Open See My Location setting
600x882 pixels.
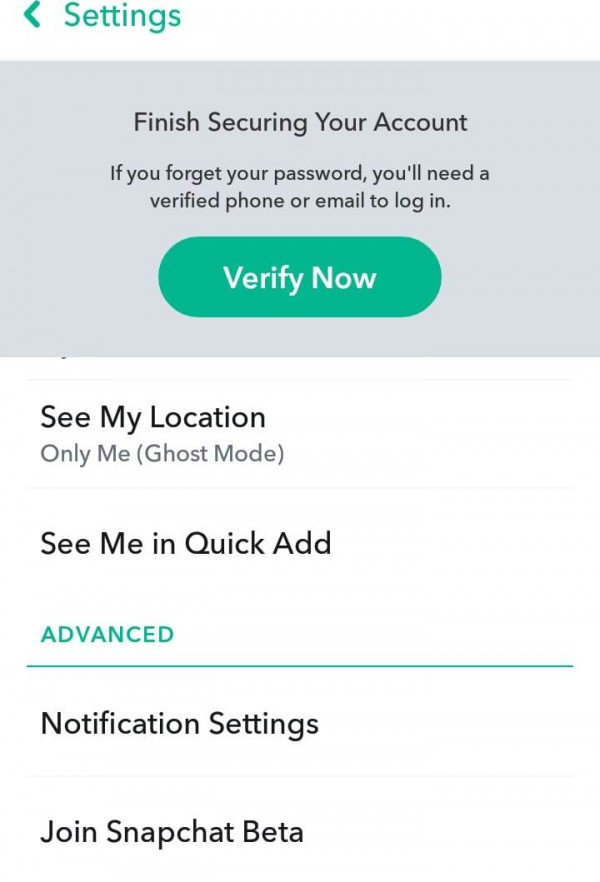coord(299,434)
